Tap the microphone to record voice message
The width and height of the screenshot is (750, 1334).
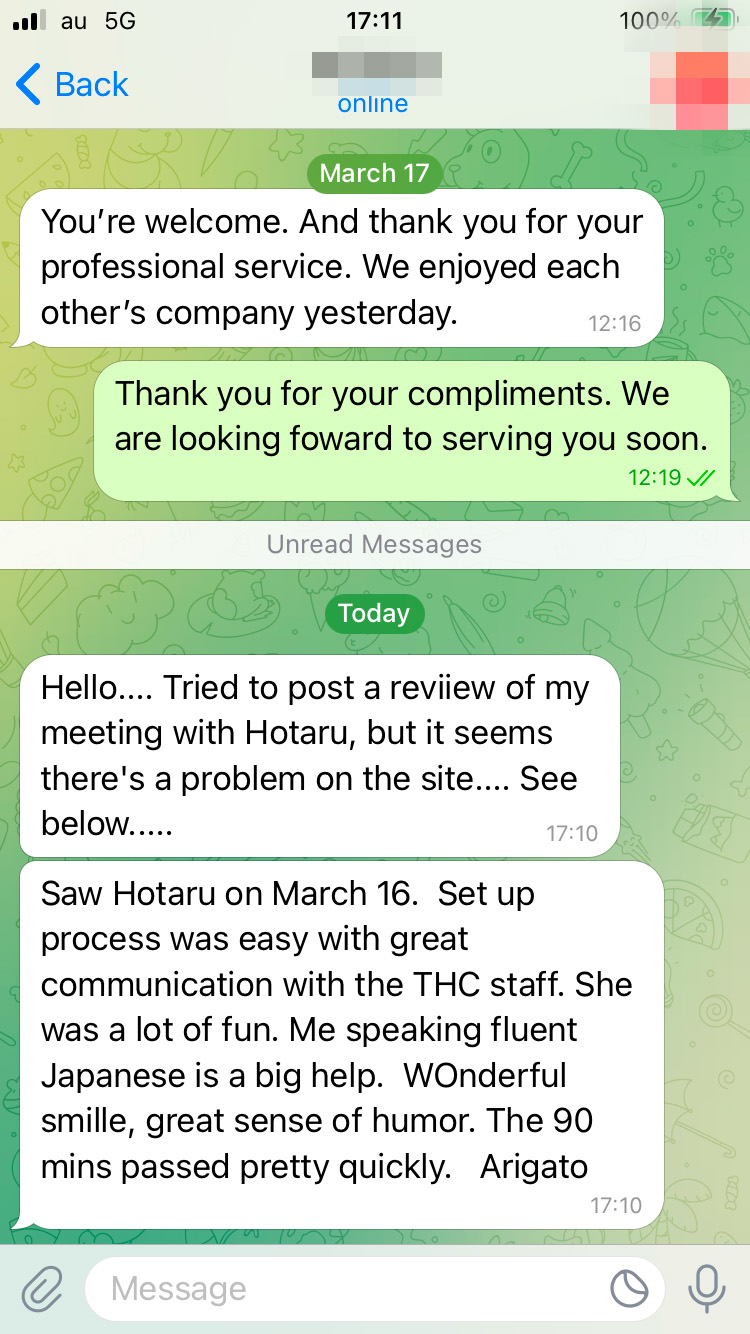click(706, 1290)
